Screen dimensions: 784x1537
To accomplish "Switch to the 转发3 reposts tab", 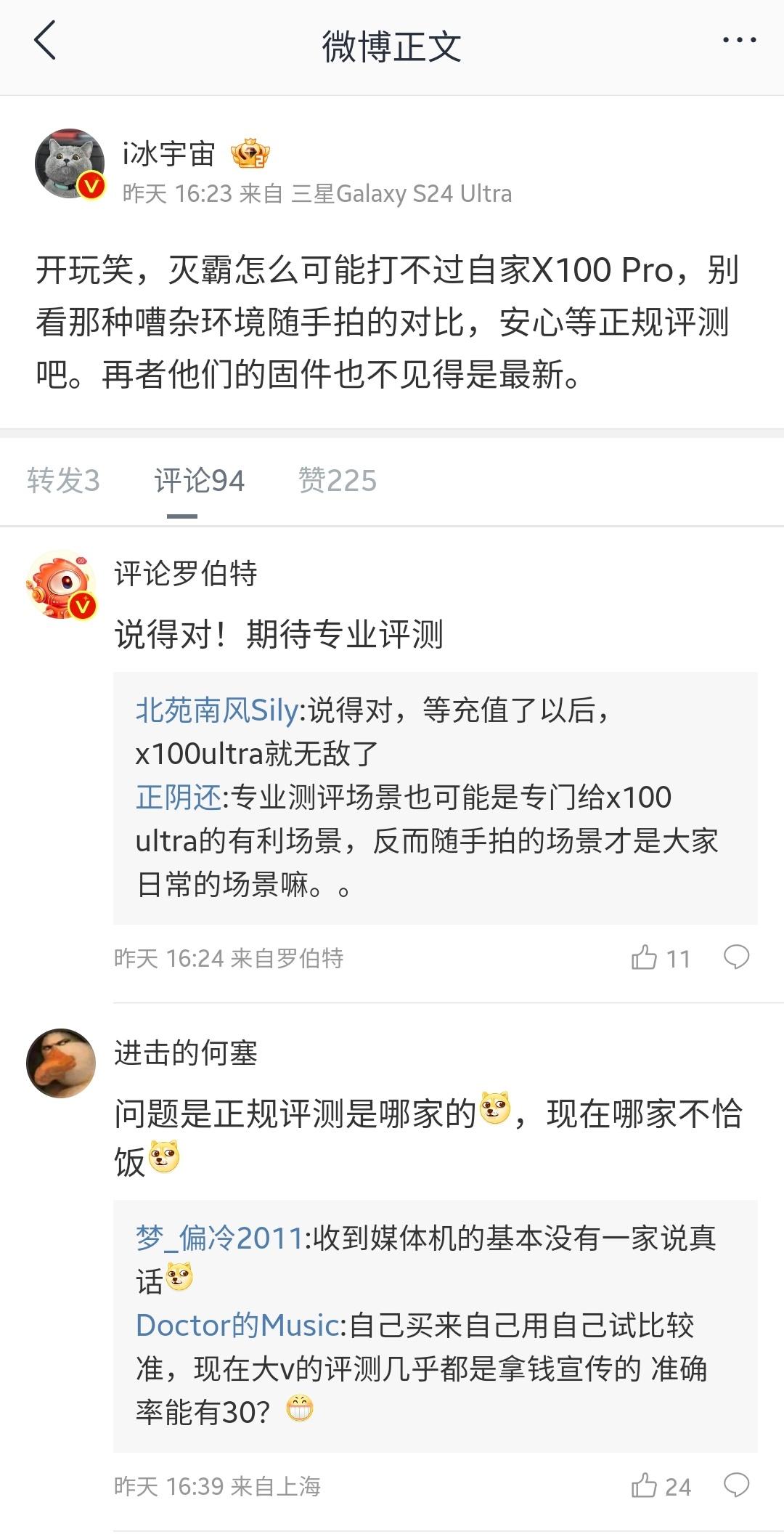I will coord(63,481).
